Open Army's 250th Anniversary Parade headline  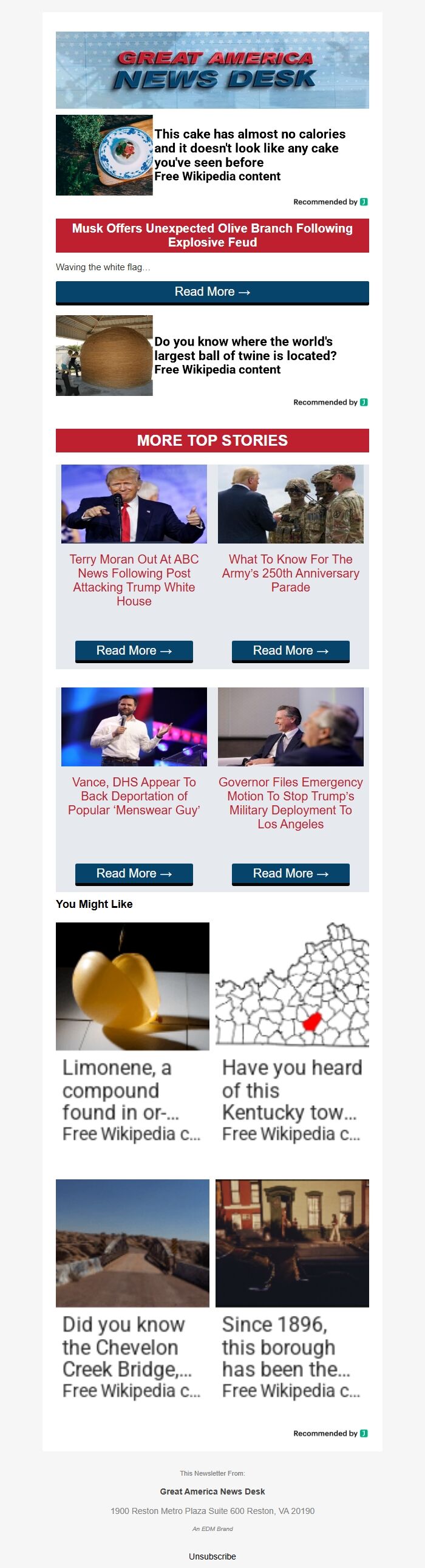coord(290,573)
